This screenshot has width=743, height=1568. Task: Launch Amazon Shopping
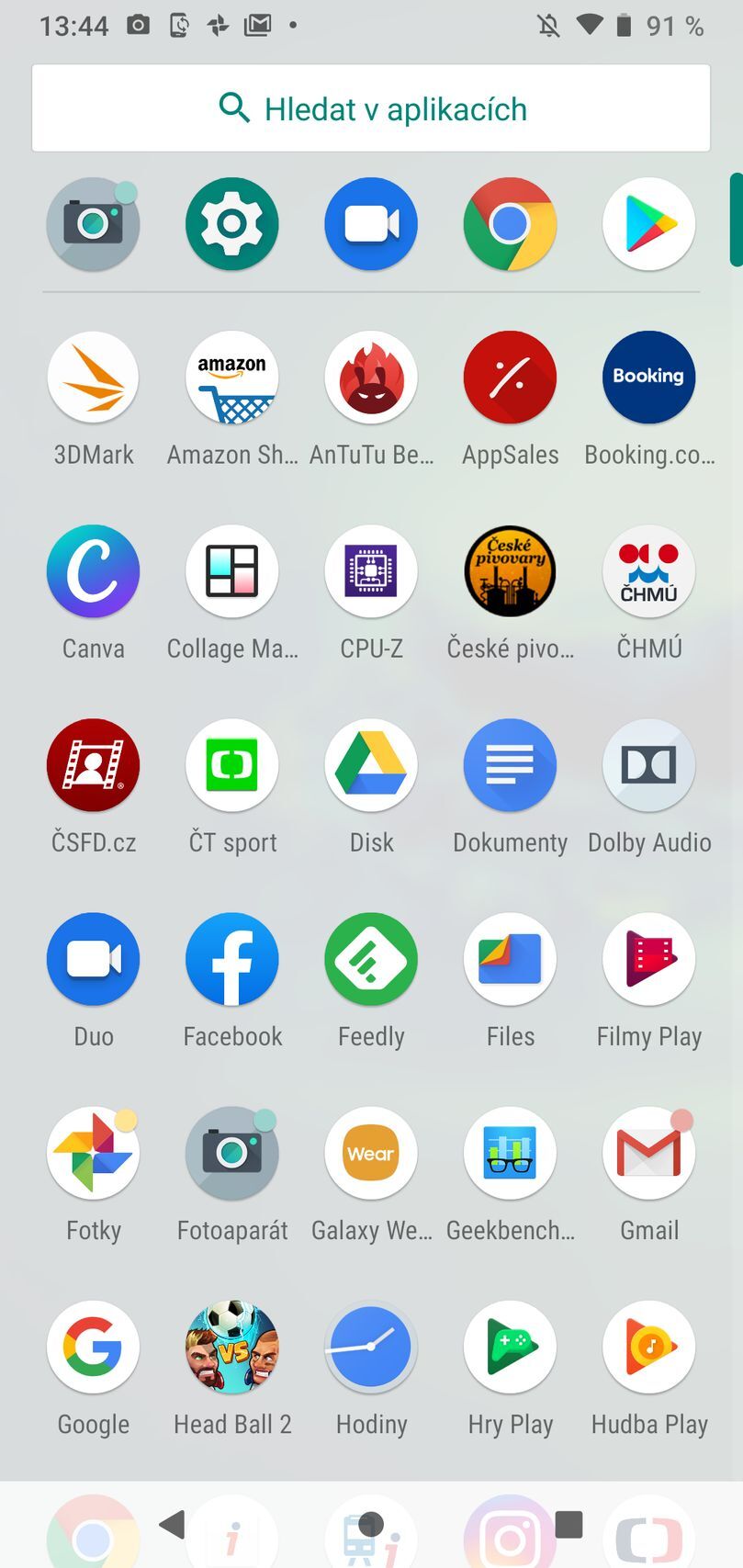[x=231, y=377]
